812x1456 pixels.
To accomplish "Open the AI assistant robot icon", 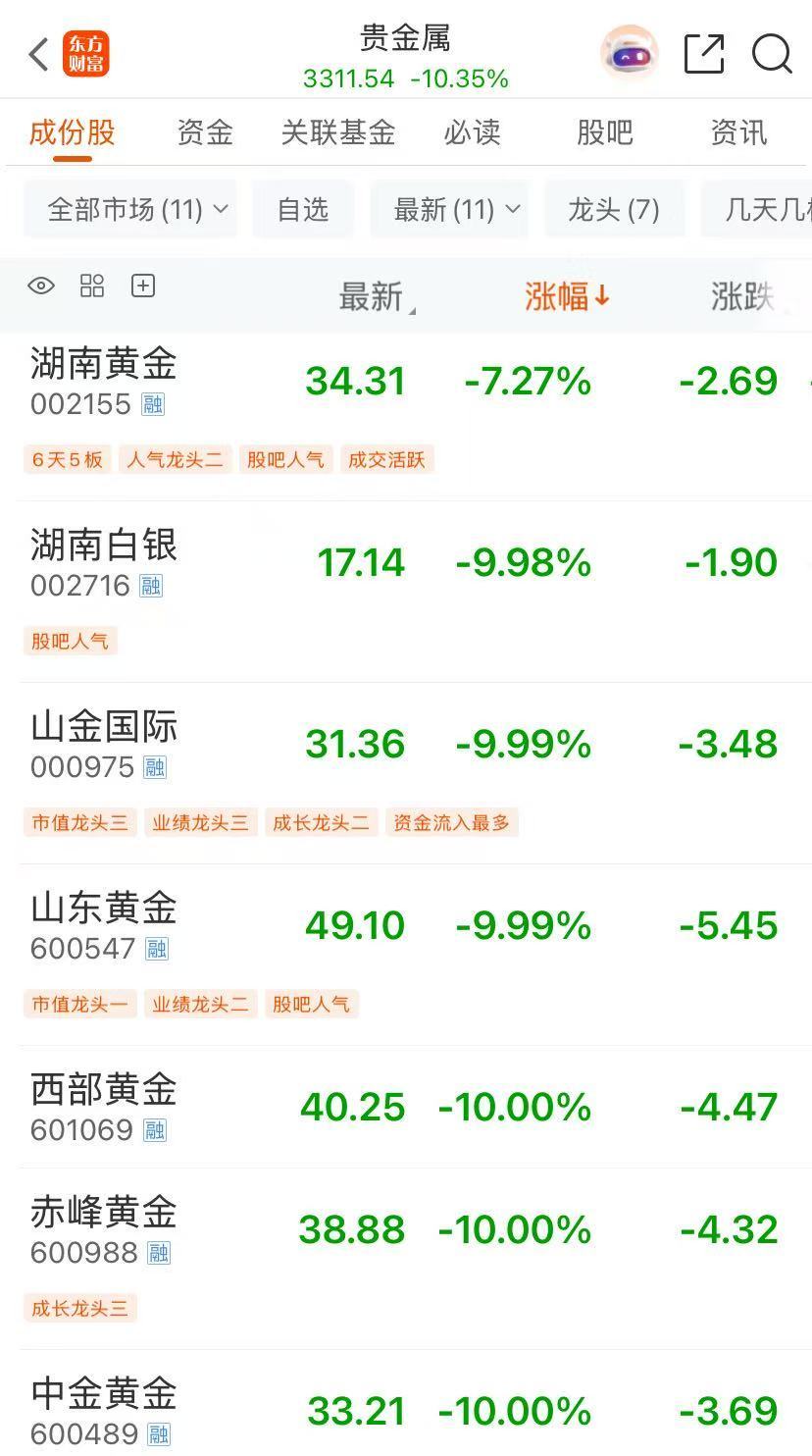I will click(628, 51).
